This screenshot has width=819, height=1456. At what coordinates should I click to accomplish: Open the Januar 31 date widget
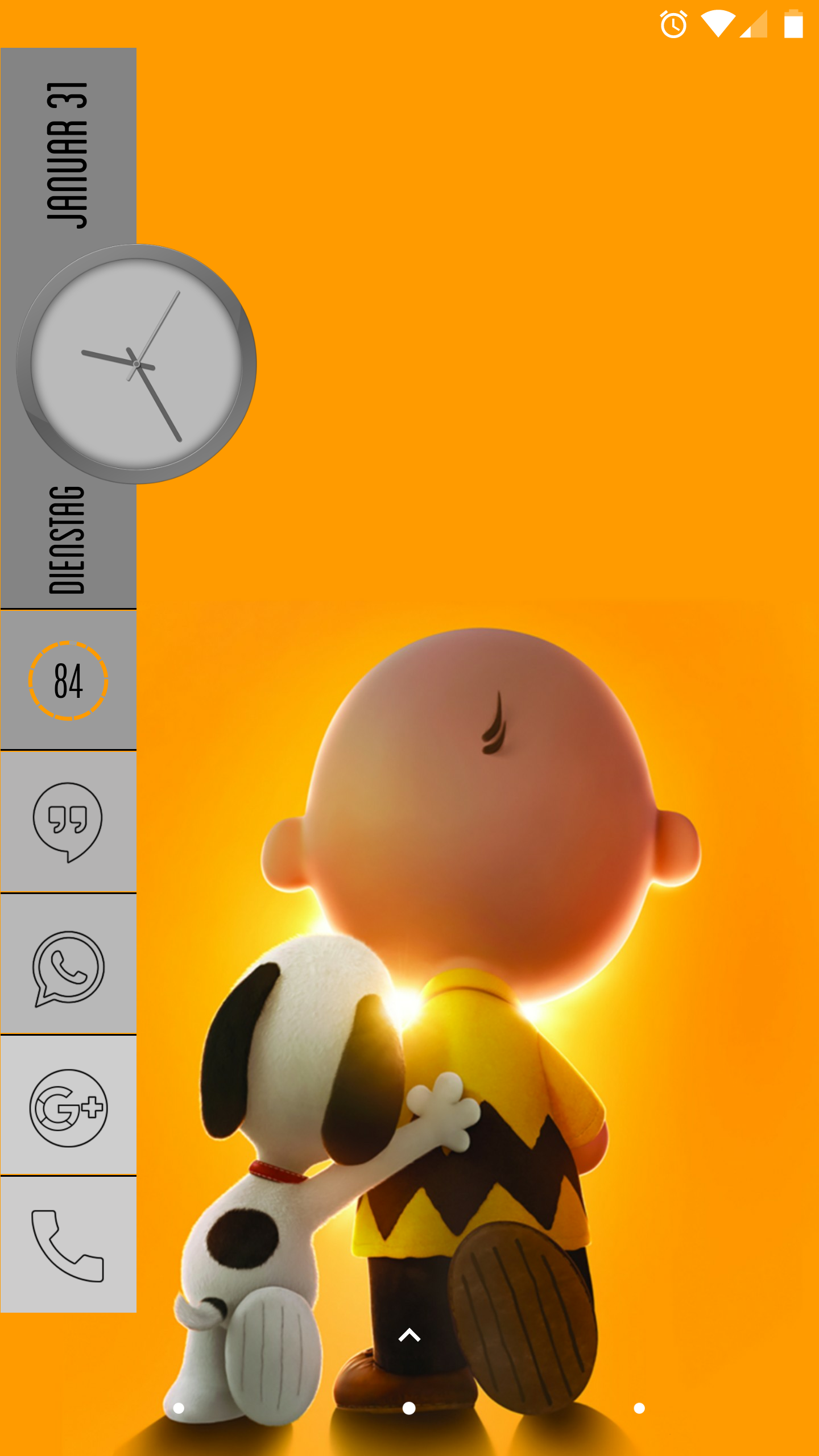[67, 155]
